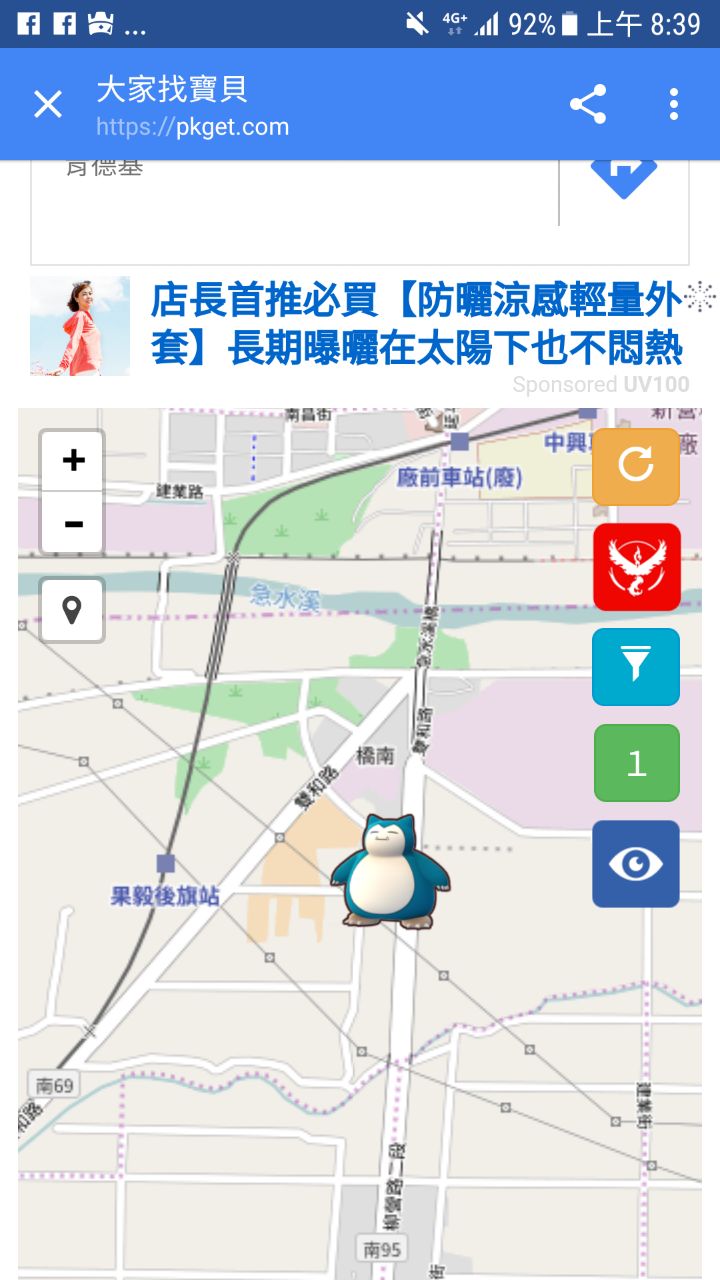This screenshot has height=1280, width=720.
Task: Zoom out of the map
Action: point(73,523)
